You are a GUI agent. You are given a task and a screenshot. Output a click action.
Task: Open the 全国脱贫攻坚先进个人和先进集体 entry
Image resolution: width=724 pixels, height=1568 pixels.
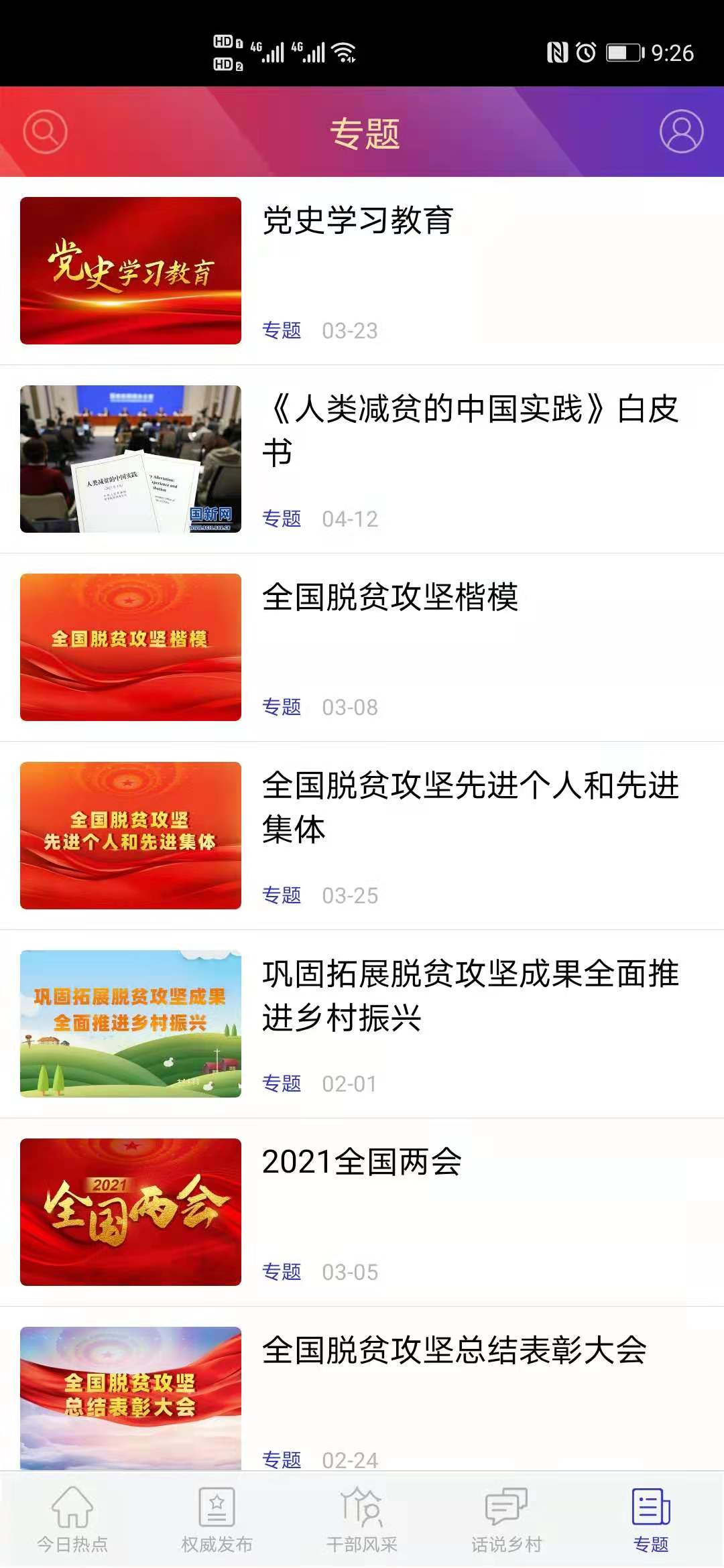(472, 808)
